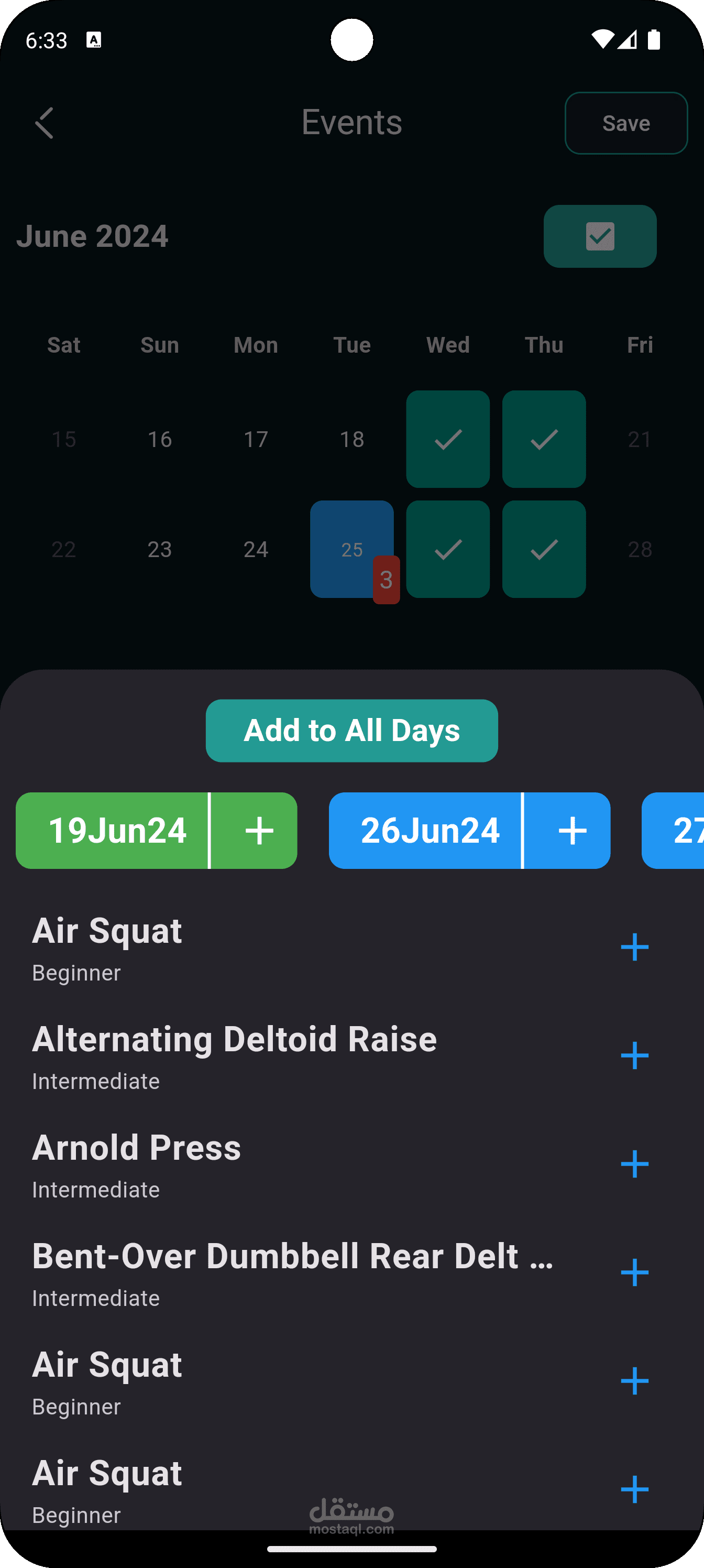The height and width of the screenshot is (1568, 704).
Task: Select the 26Jun24 date chip
Action: click(430, 831)
